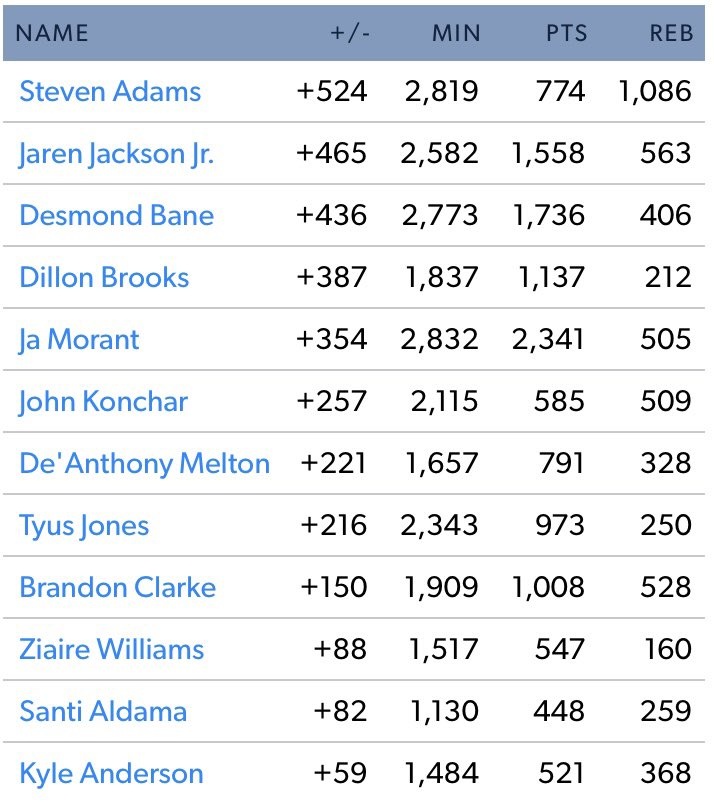Select the Dillon Brooks link
Viewport: 714px width, 802px height.
[x=104, y=278]
